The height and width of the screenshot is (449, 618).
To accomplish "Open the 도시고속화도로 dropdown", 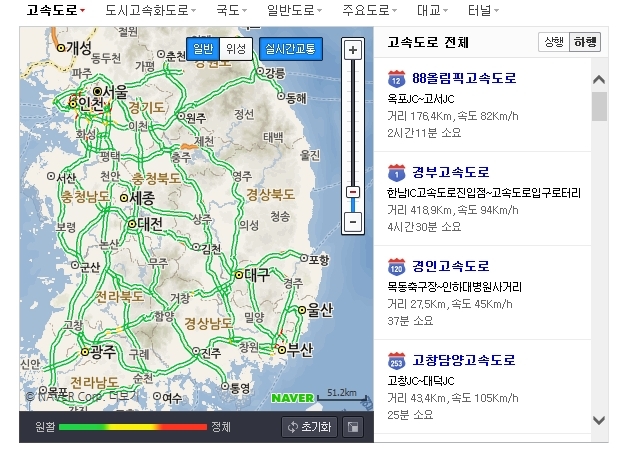I will point(151,10).
